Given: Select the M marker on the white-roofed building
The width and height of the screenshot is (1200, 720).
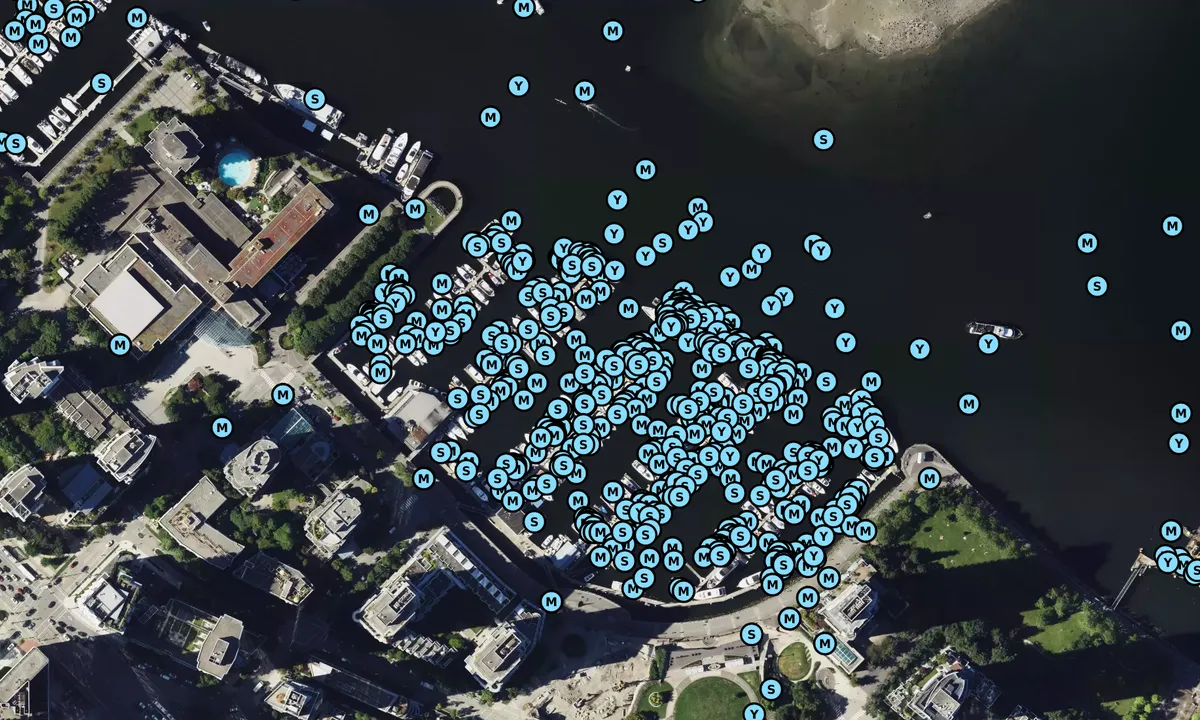Looking at the screenshot, I should (x=120, y=345).
